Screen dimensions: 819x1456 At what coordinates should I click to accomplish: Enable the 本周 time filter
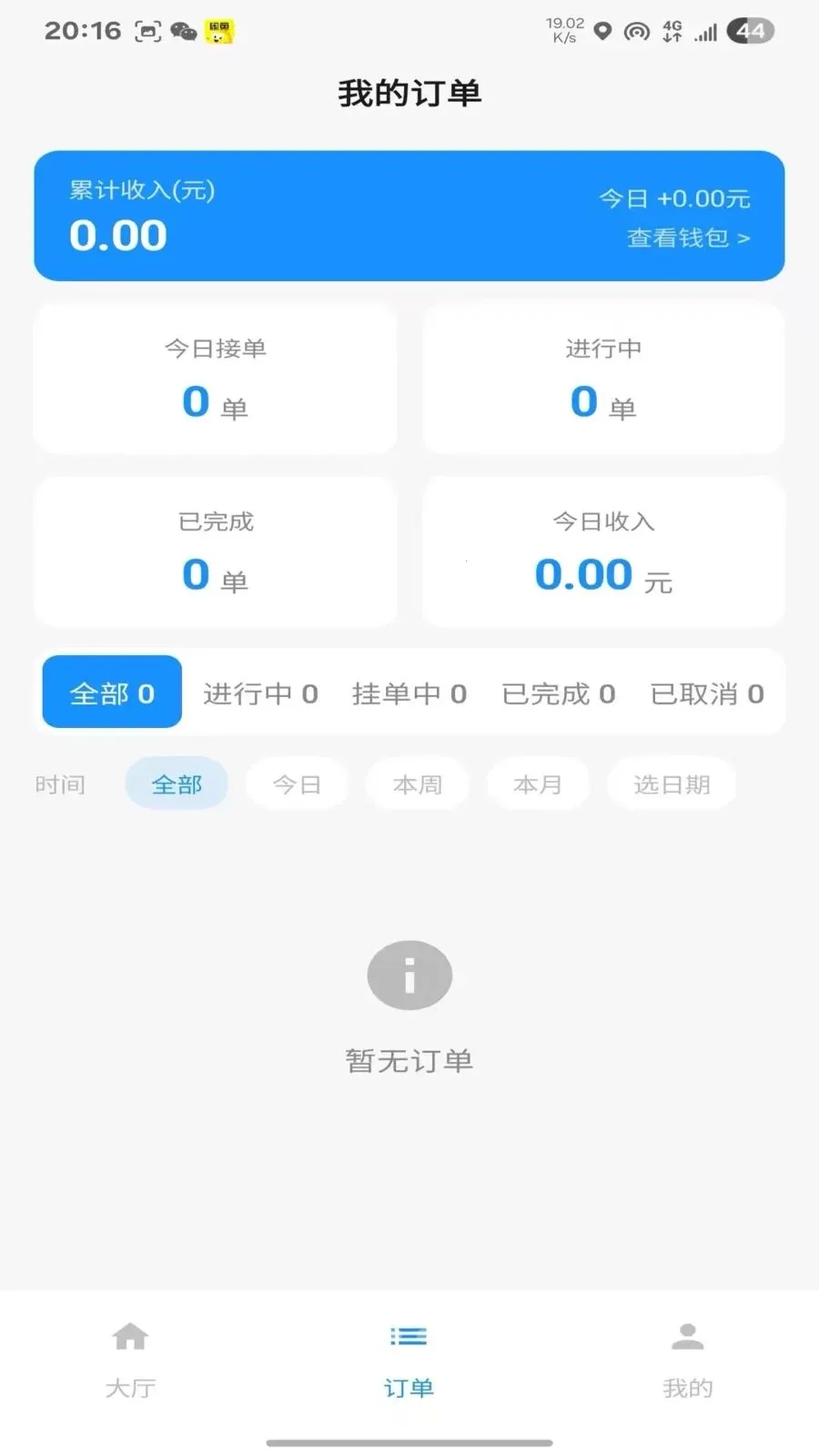click(417, 784)
